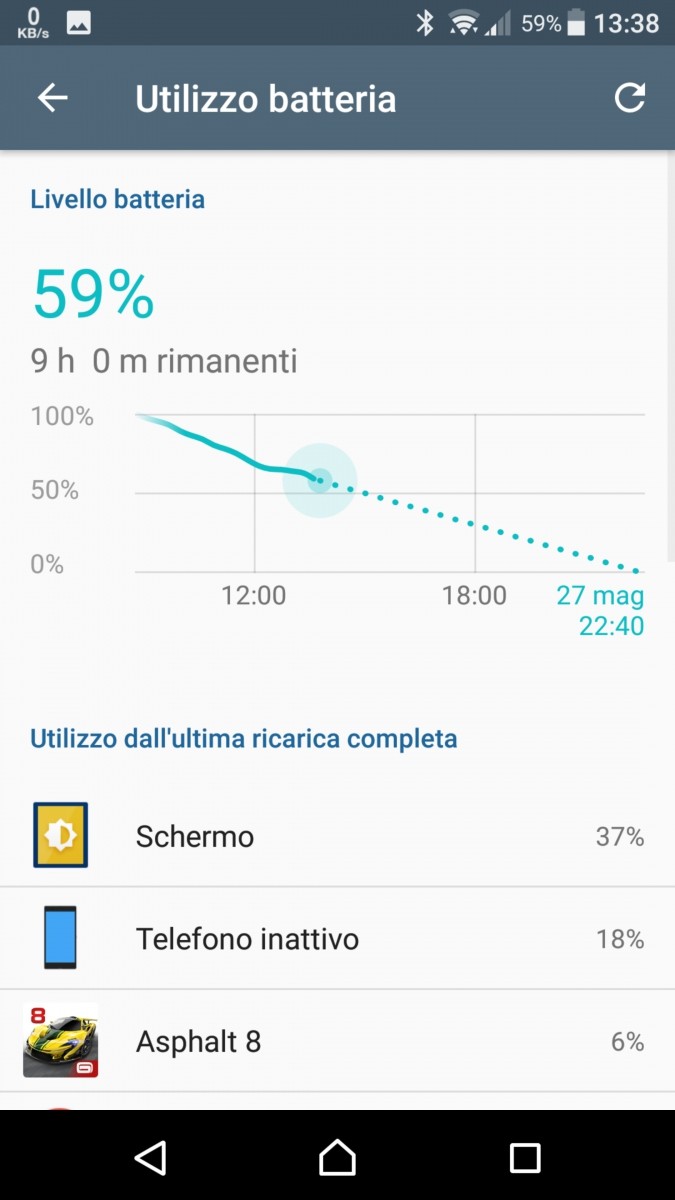The image size is (675, 1200).
Task: View Asphalt 8 battery usage details
Action: [x=337, y=1042]
